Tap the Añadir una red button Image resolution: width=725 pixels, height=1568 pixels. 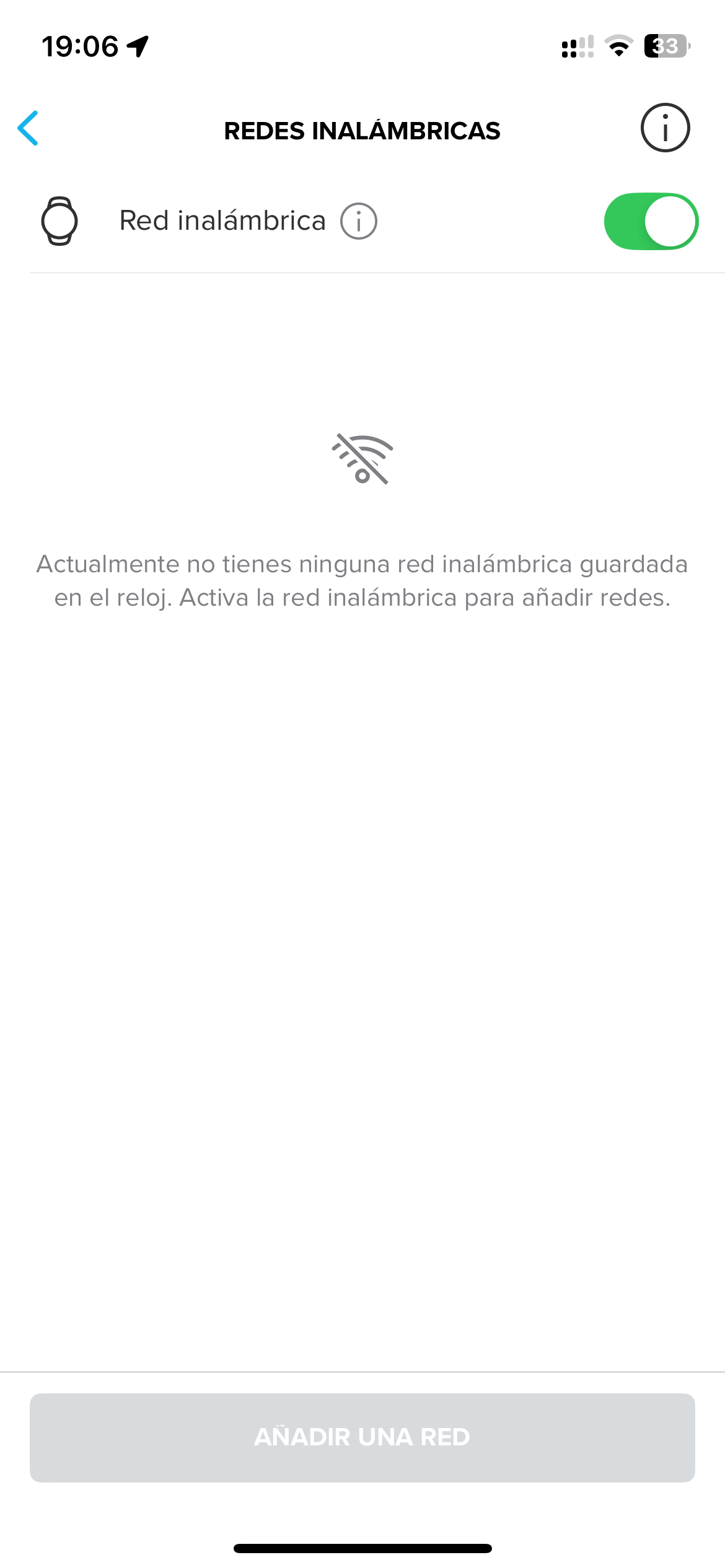[362, 1437]
